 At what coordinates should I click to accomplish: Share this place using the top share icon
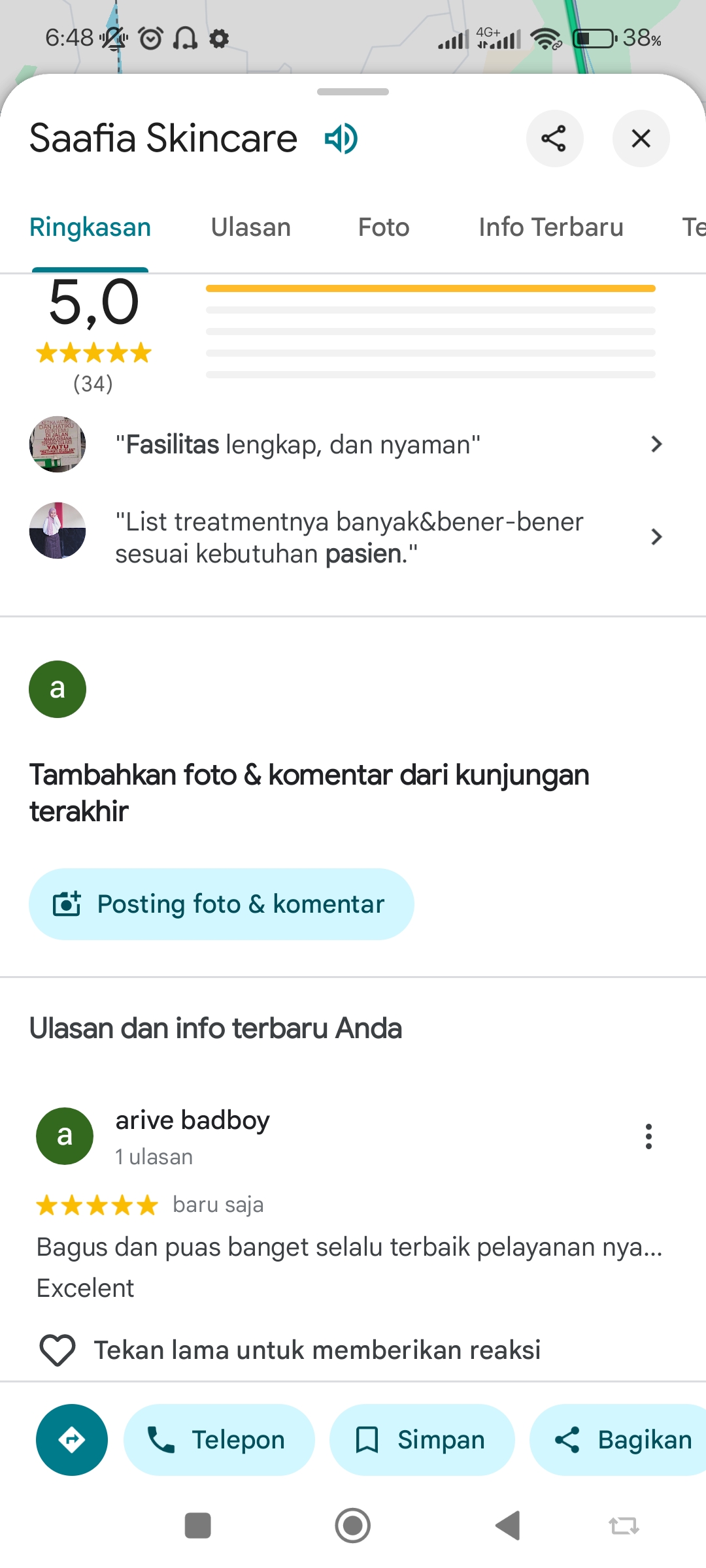pos(554,139)
